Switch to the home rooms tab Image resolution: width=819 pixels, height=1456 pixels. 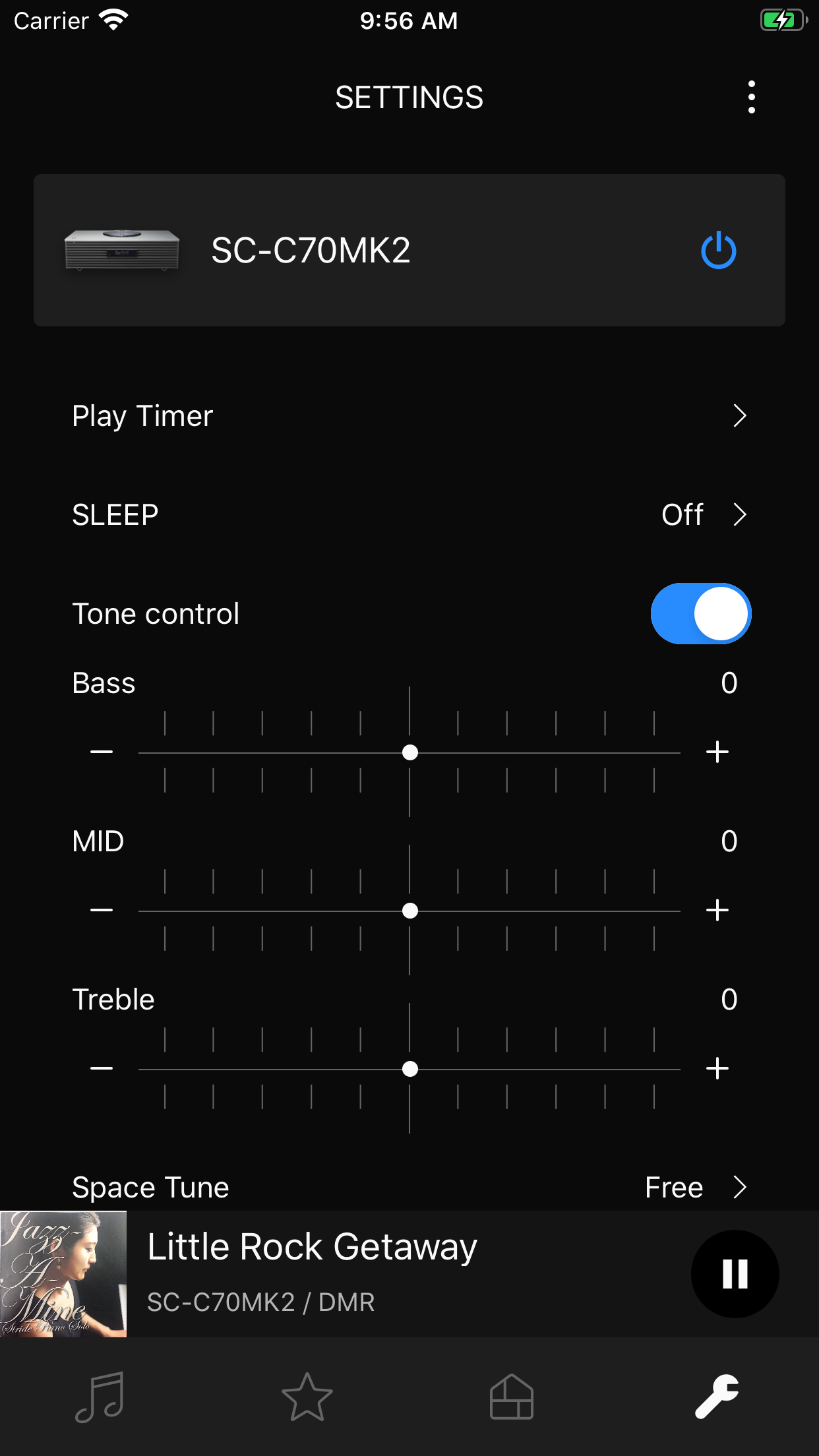tap(512, 1397)
